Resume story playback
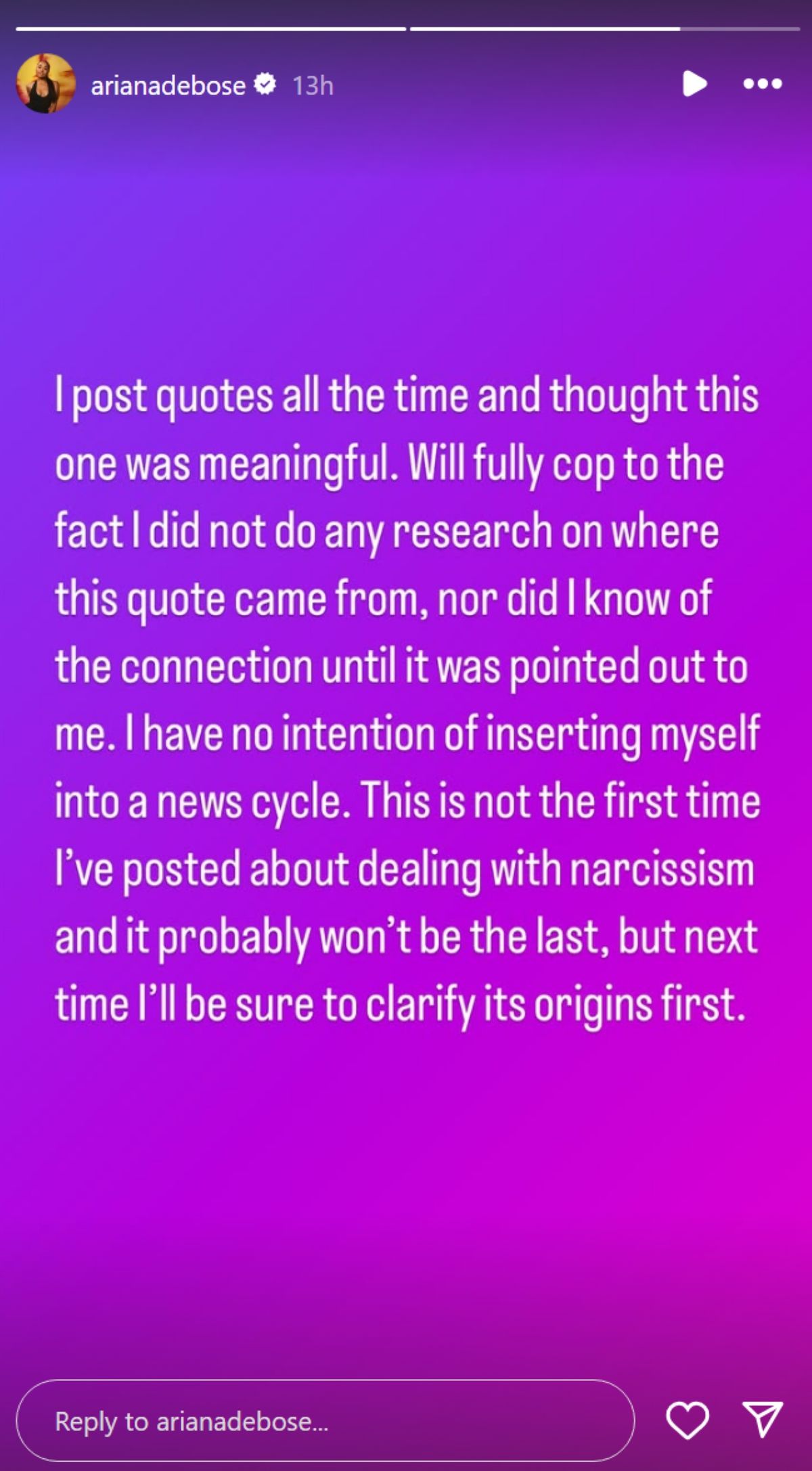The height and width of the screenshot is (1471, 812). 694,84
